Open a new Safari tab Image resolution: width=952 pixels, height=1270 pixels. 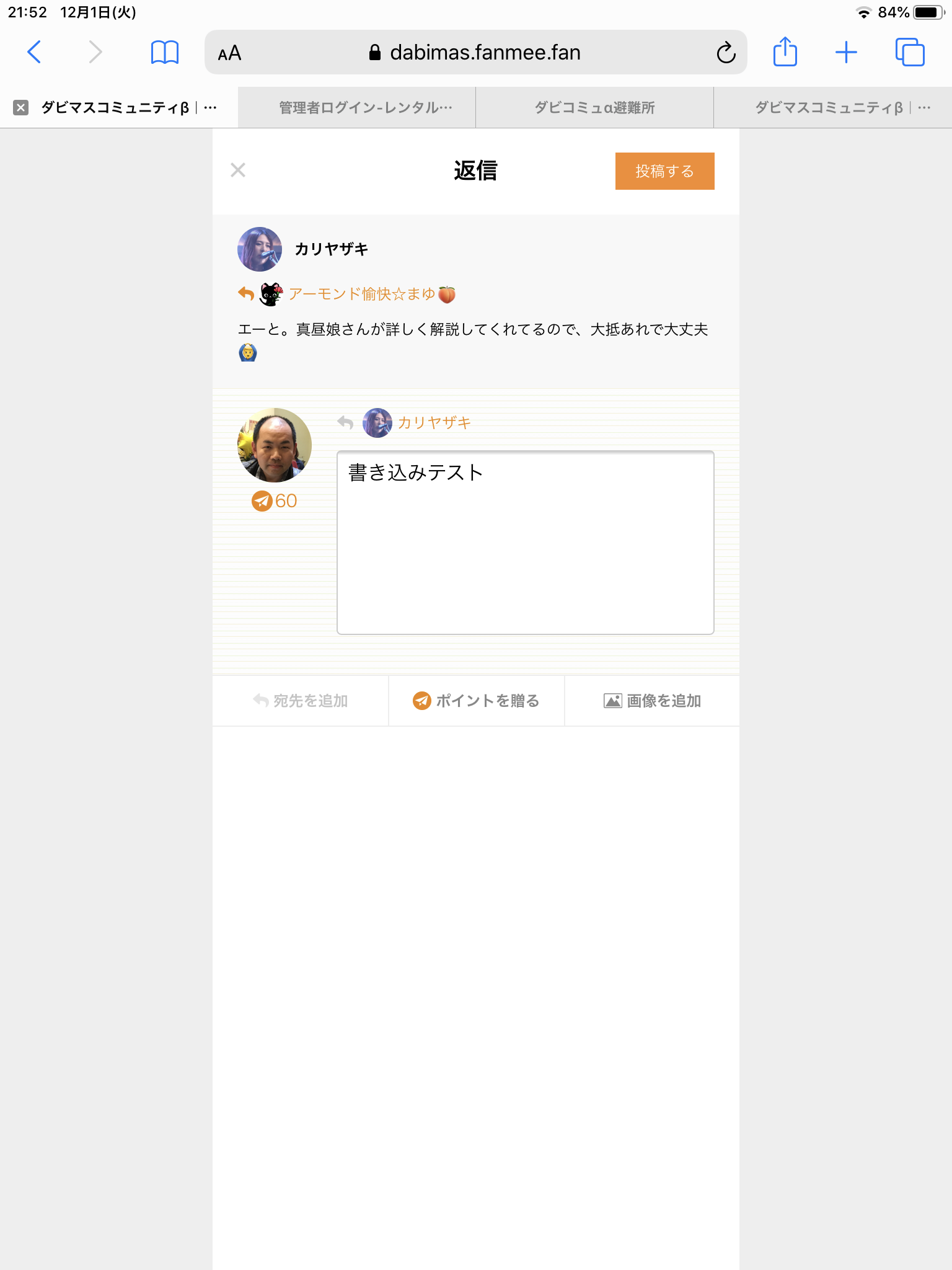pos(846,52)
